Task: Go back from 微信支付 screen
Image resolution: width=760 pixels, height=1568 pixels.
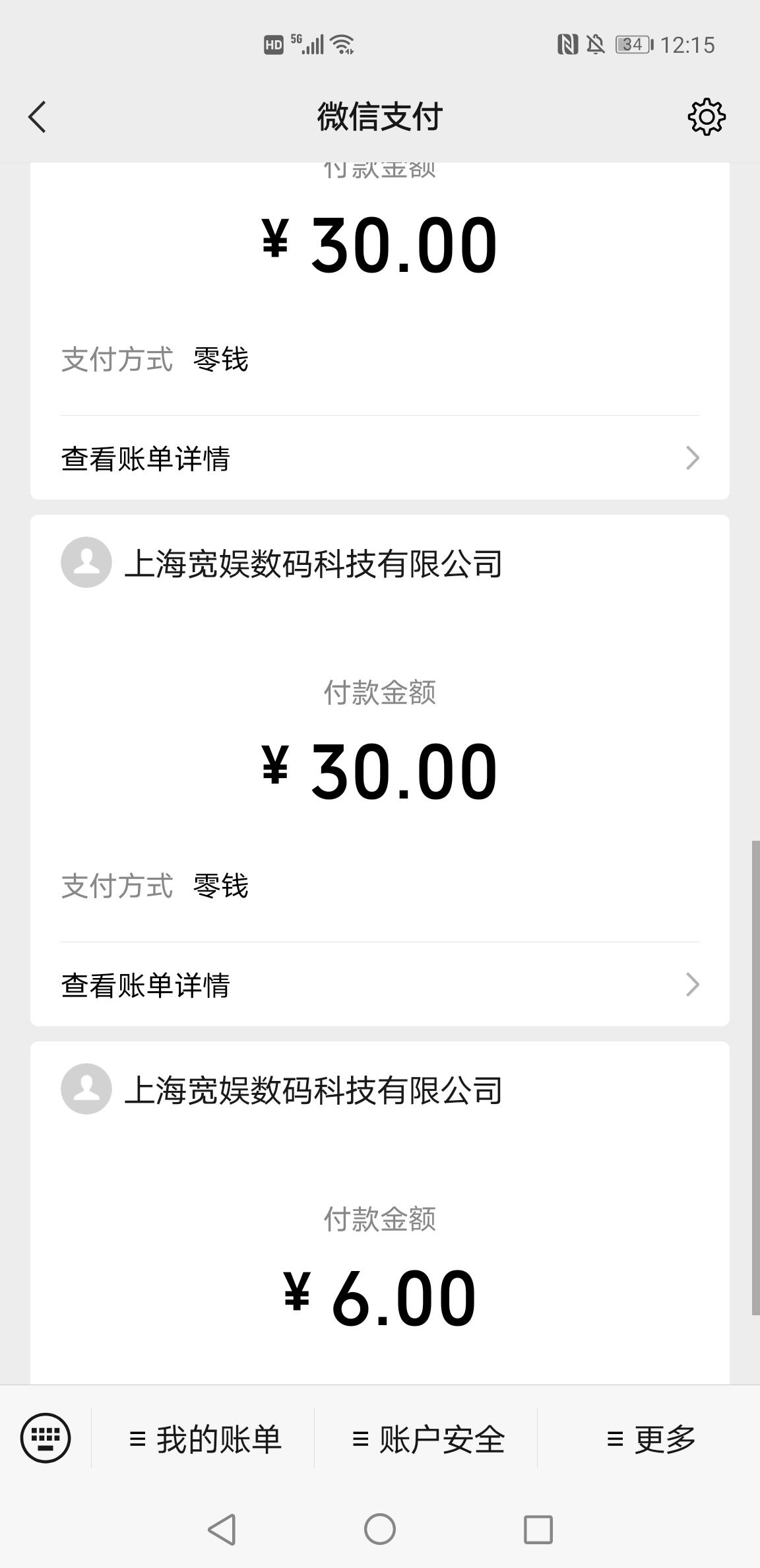Action: [x=38, y=117]
